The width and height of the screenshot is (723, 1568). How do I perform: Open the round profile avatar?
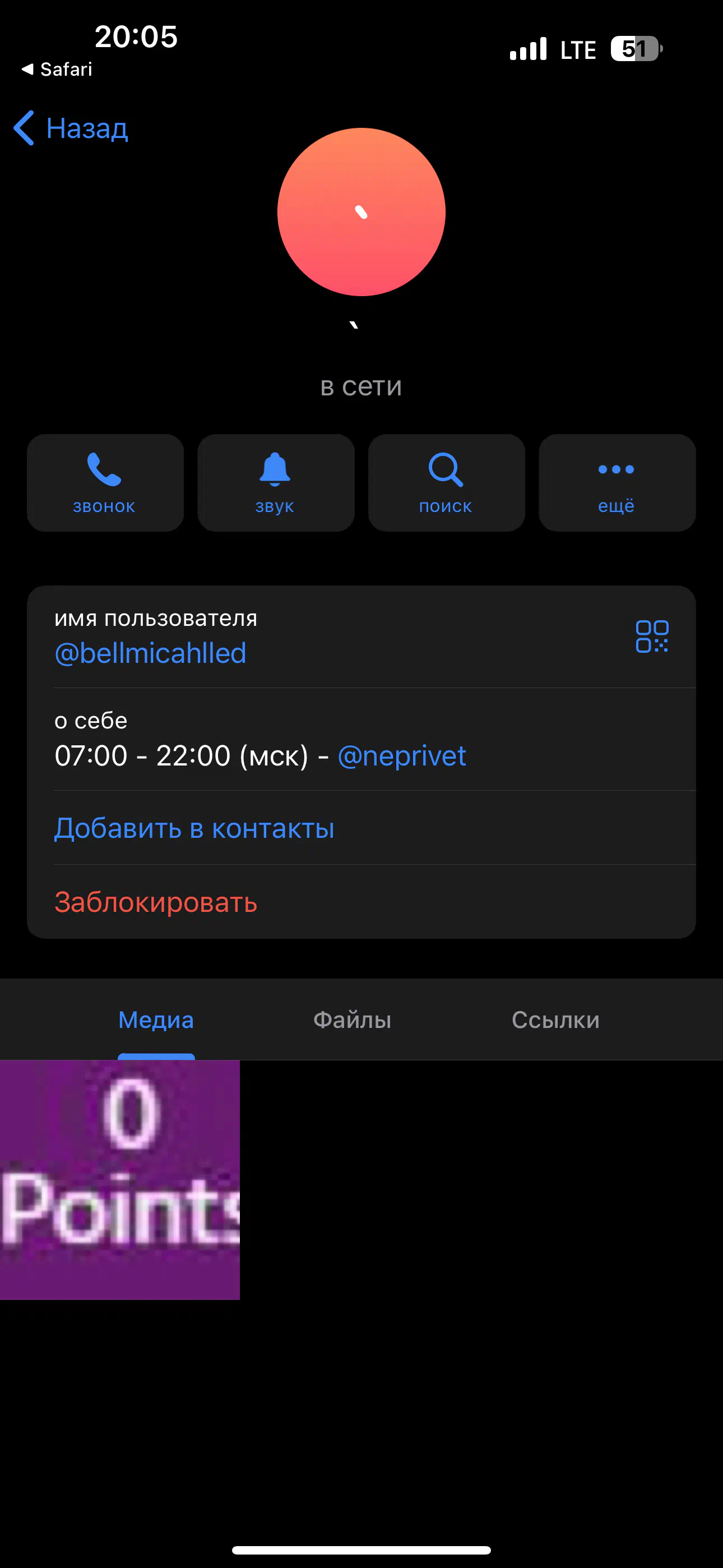(361, 212)
